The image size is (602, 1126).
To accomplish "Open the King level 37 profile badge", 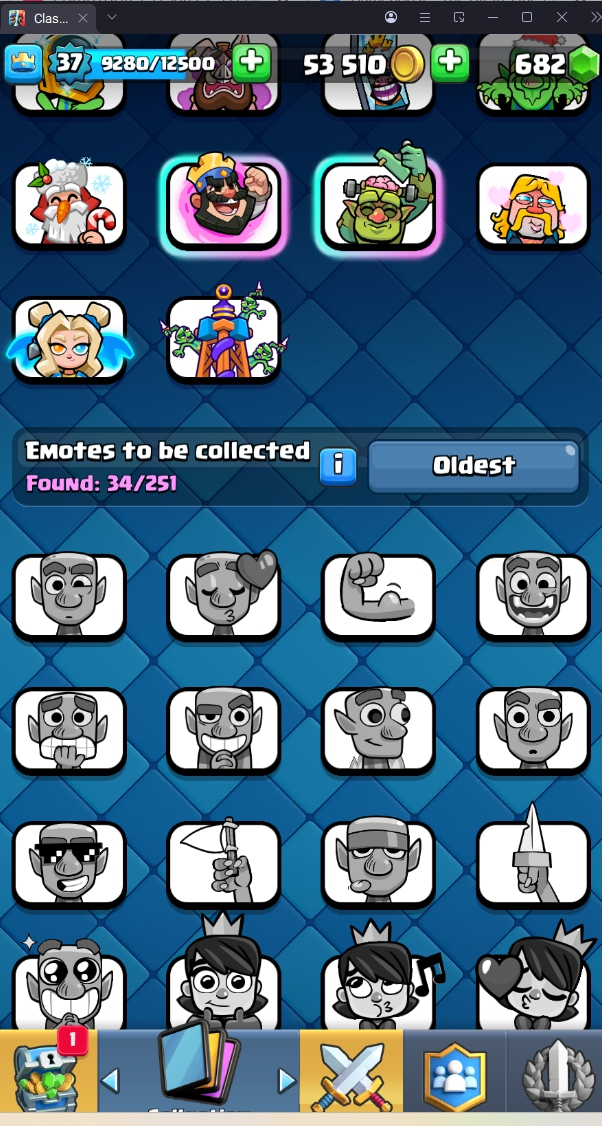I will pos(68,63).
